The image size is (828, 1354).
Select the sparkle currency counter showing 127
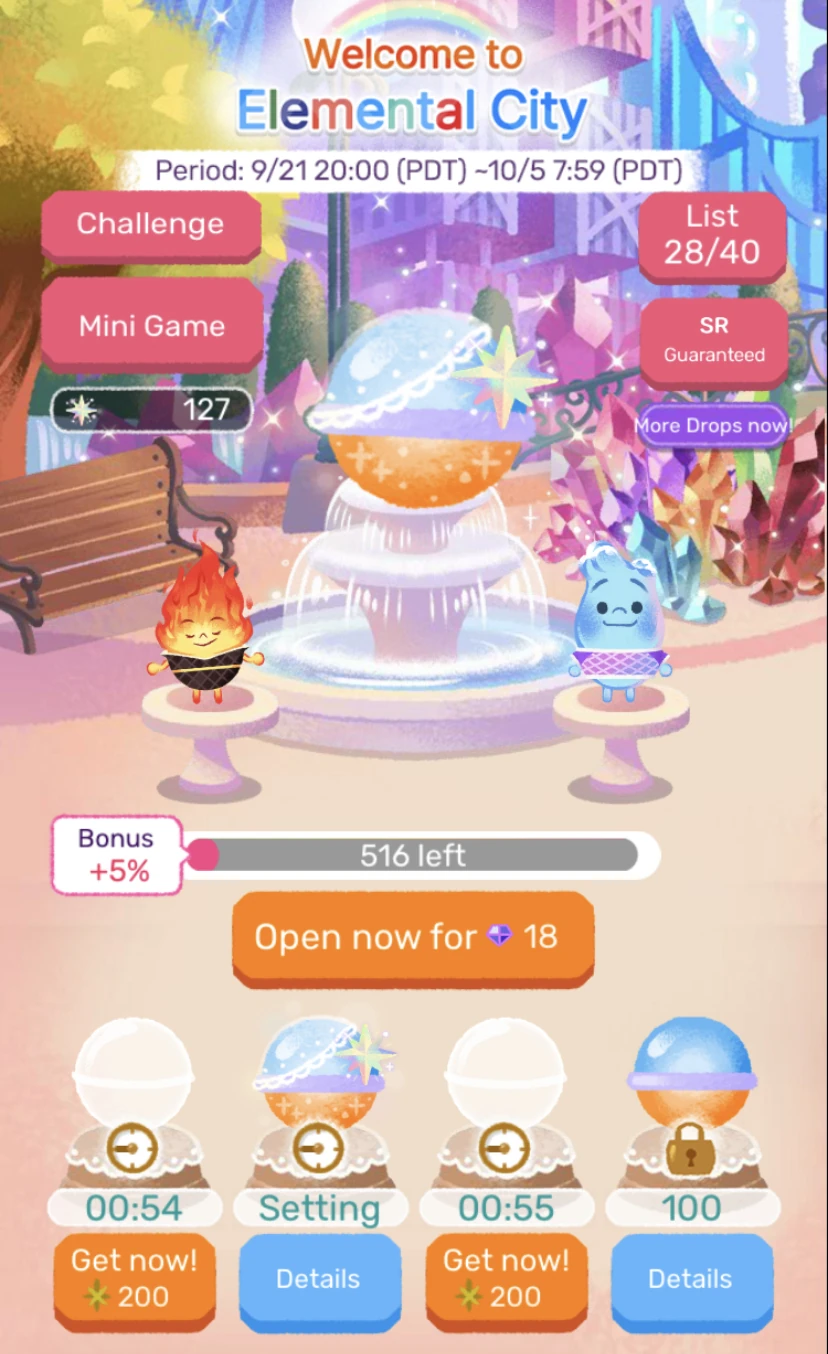[150, 409]
